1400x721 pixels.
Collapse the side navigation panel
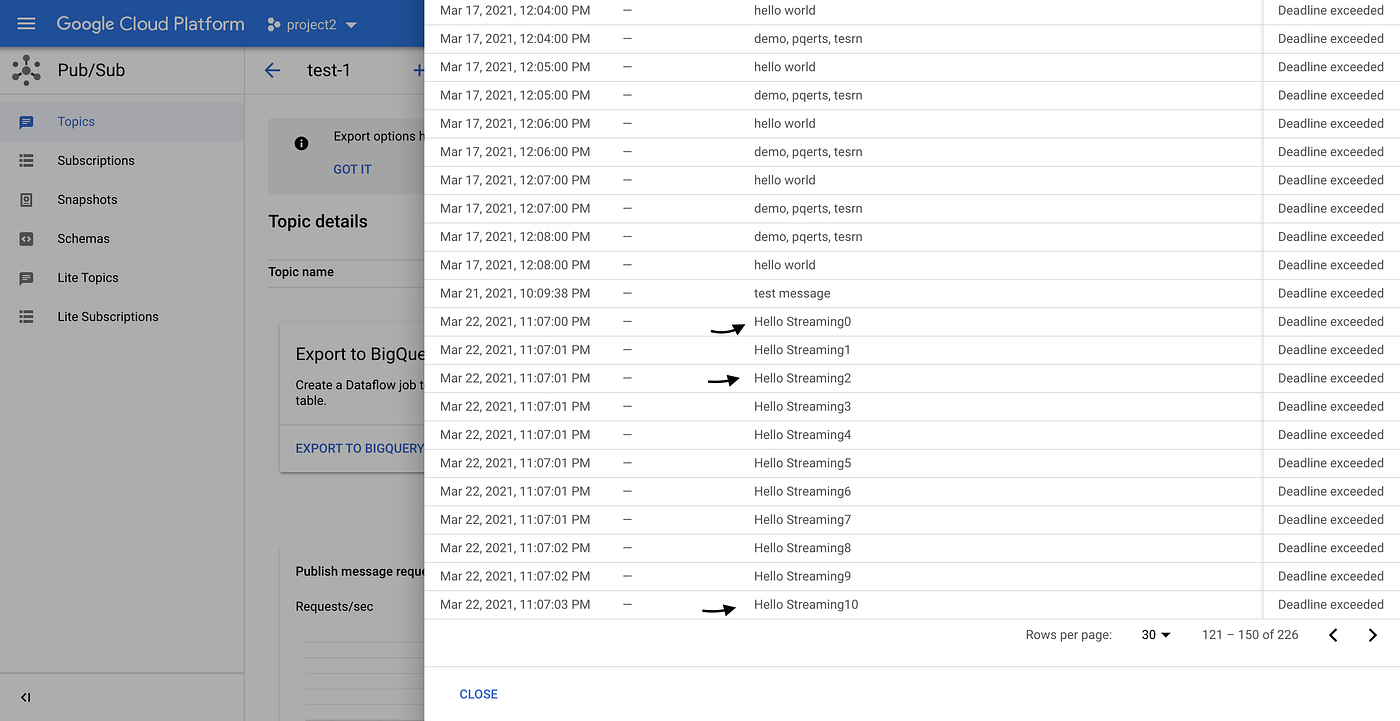pos(26,698)
